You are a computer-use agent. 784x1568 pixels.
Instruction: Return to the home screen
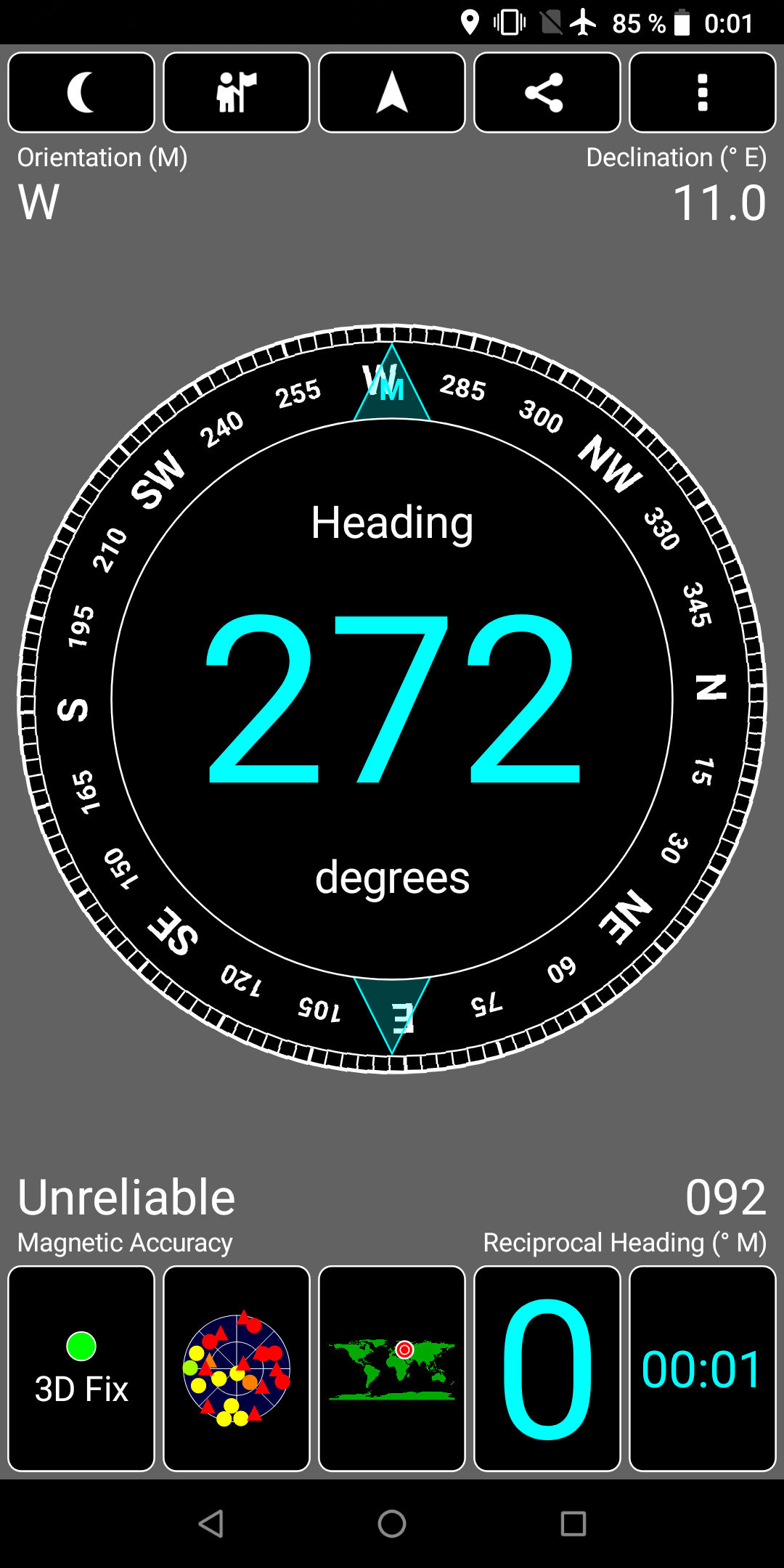click(x=392, y=1524)
